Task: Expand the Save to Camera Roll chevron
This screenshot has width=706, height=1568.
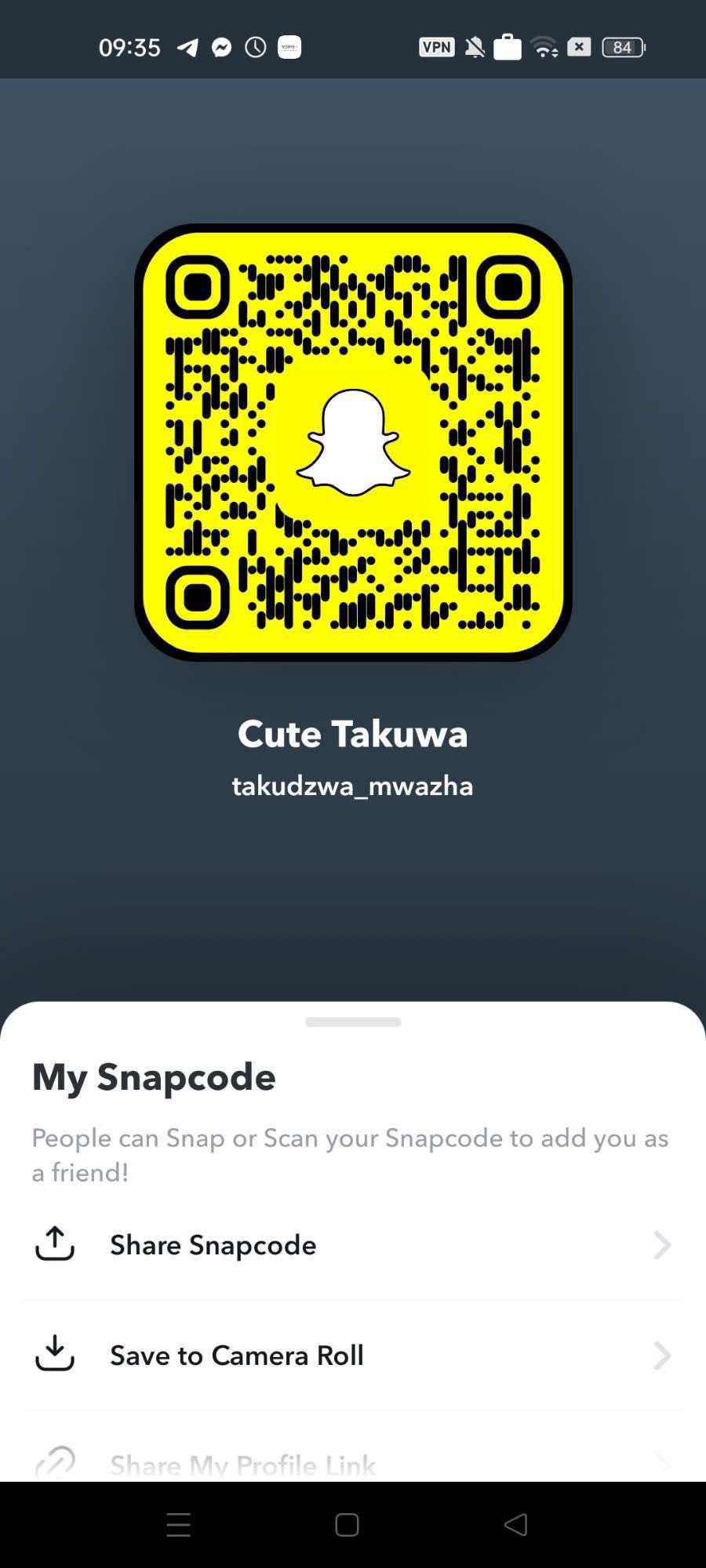Action: coord(663,1356)
